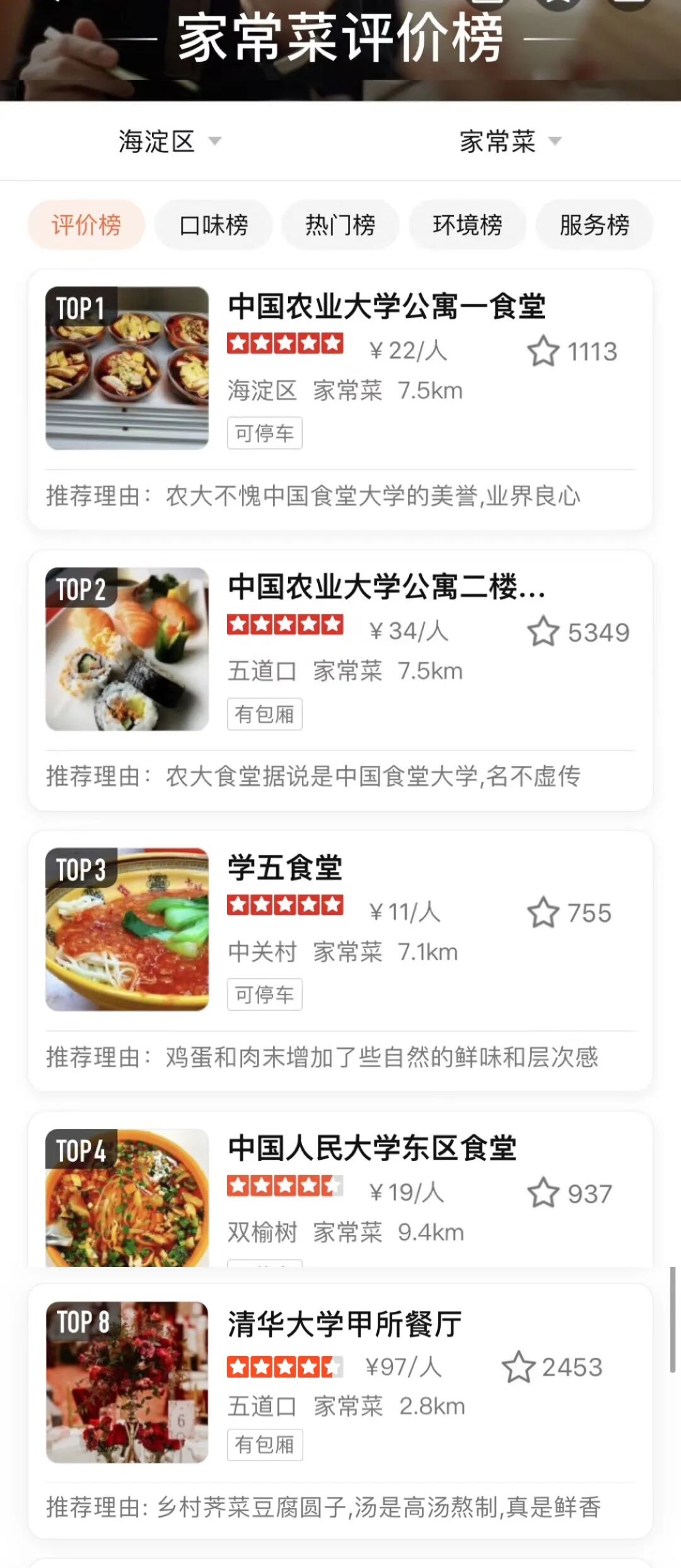Open the TOP 2 中国农业大学公寓二楼 card
The width and height of the screenshot is (681, 1568).
tap(386, 587)
